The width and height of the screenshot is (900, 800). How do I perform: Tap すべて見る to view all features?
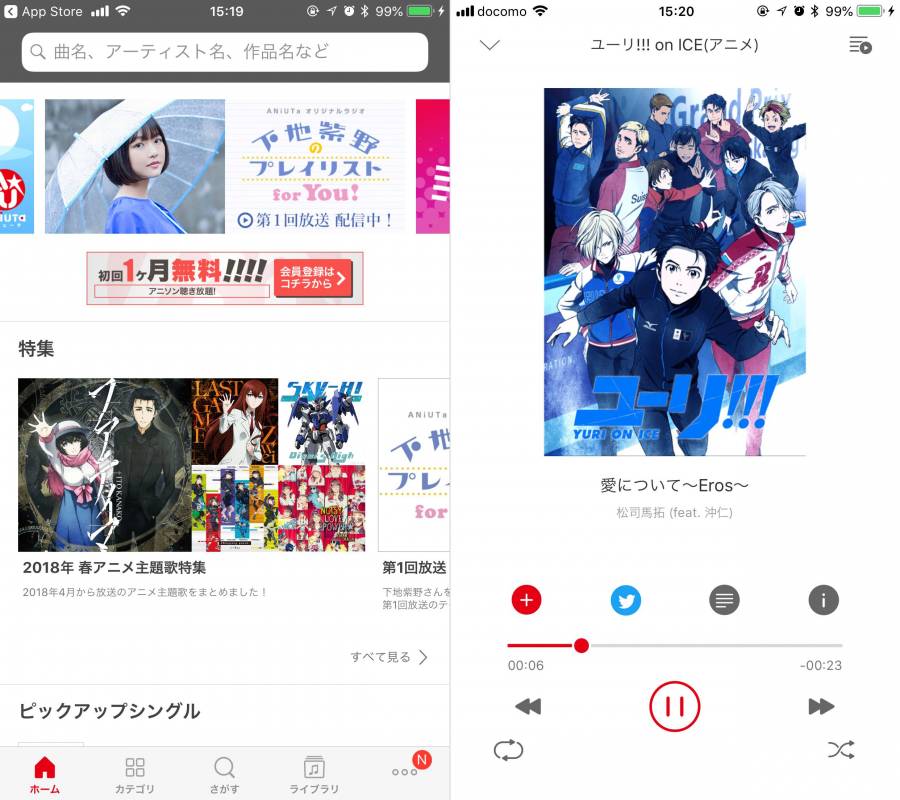[389, 657]
